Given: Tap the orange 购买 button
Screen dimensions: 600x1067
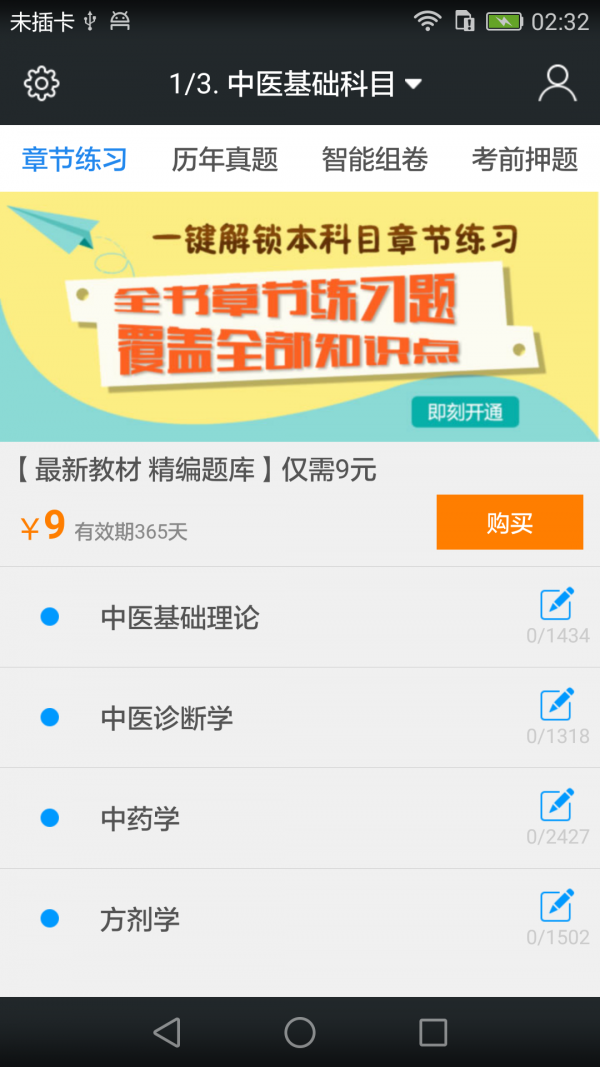Looking at the screenshot, I should point(509,522).
